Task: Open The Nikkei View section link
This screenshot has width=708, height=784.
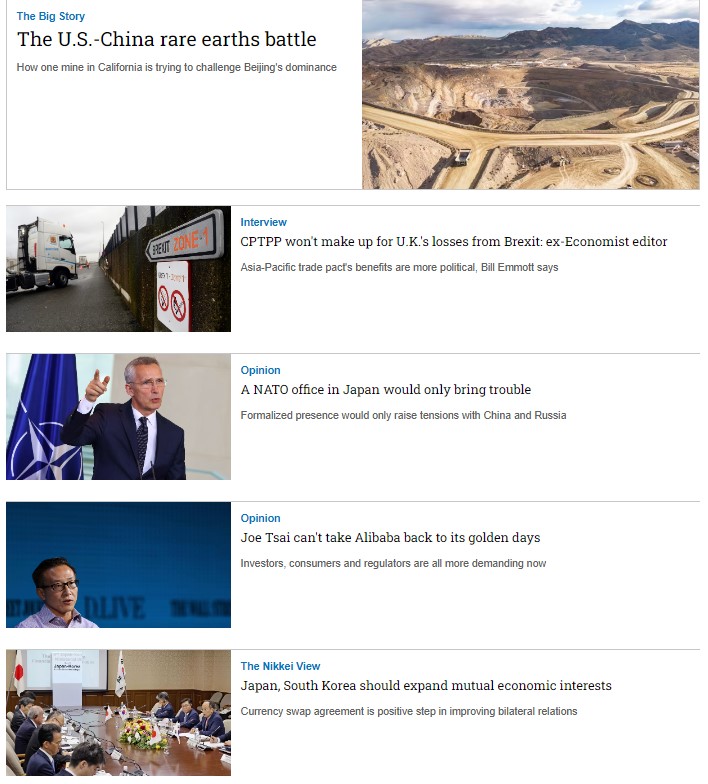Action: 280,666
